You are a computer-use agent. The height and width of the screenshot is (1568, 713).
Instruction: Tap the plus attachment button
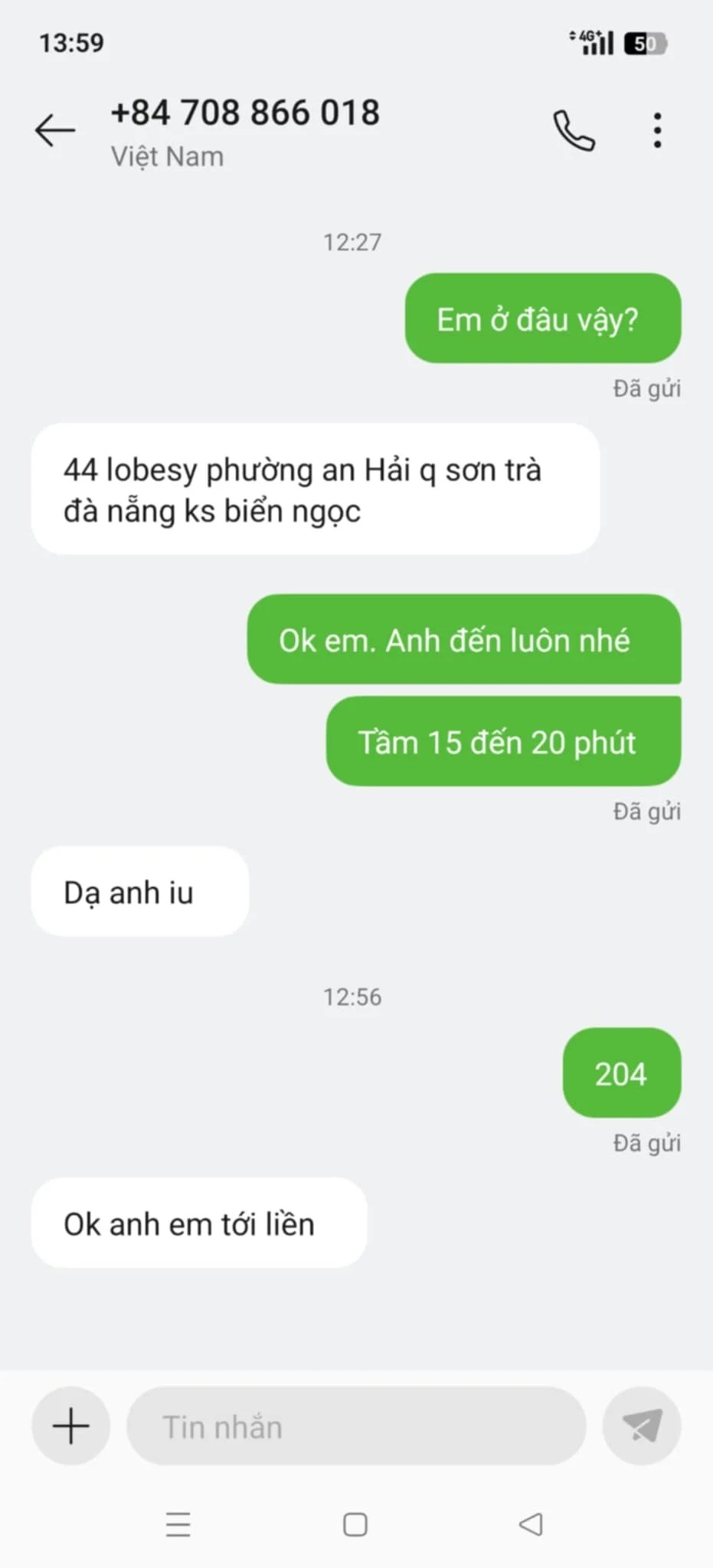coord(70,1426)
